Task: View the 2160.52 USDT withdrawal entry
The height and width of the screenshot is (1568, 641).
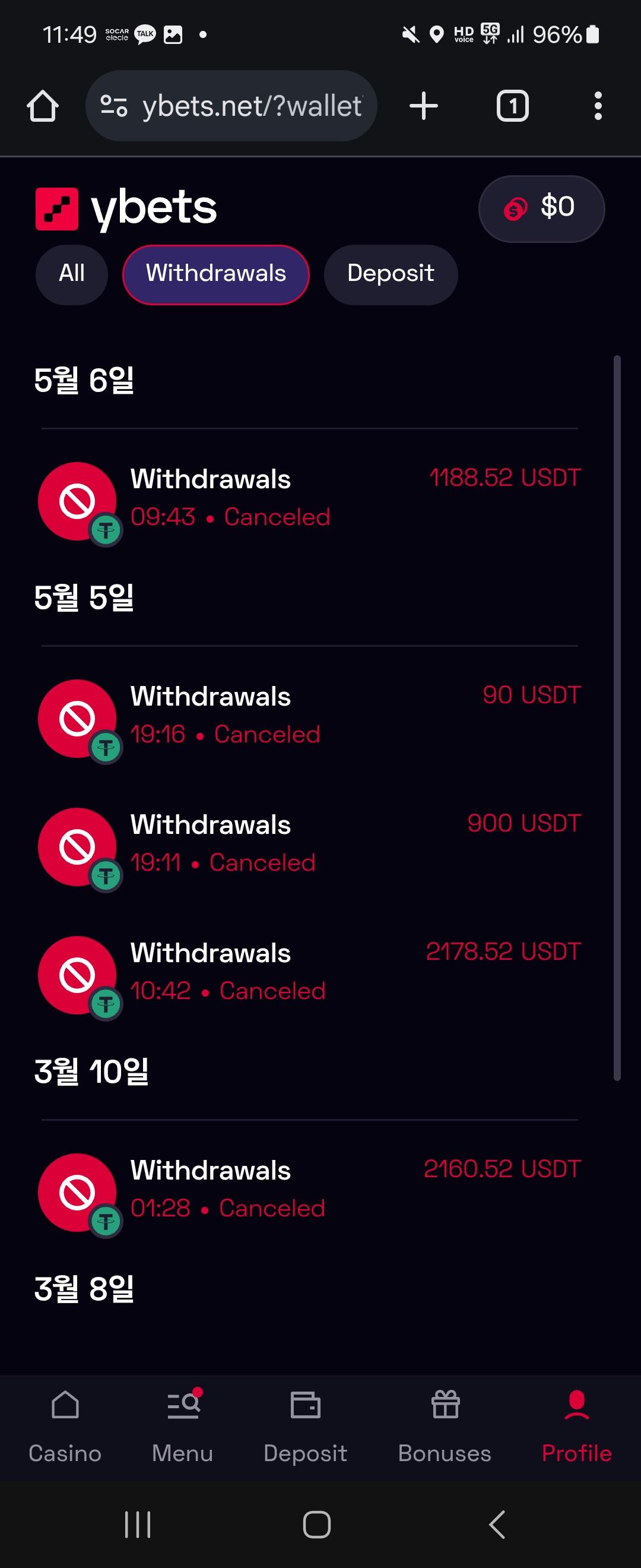Action: point(309,1190)
